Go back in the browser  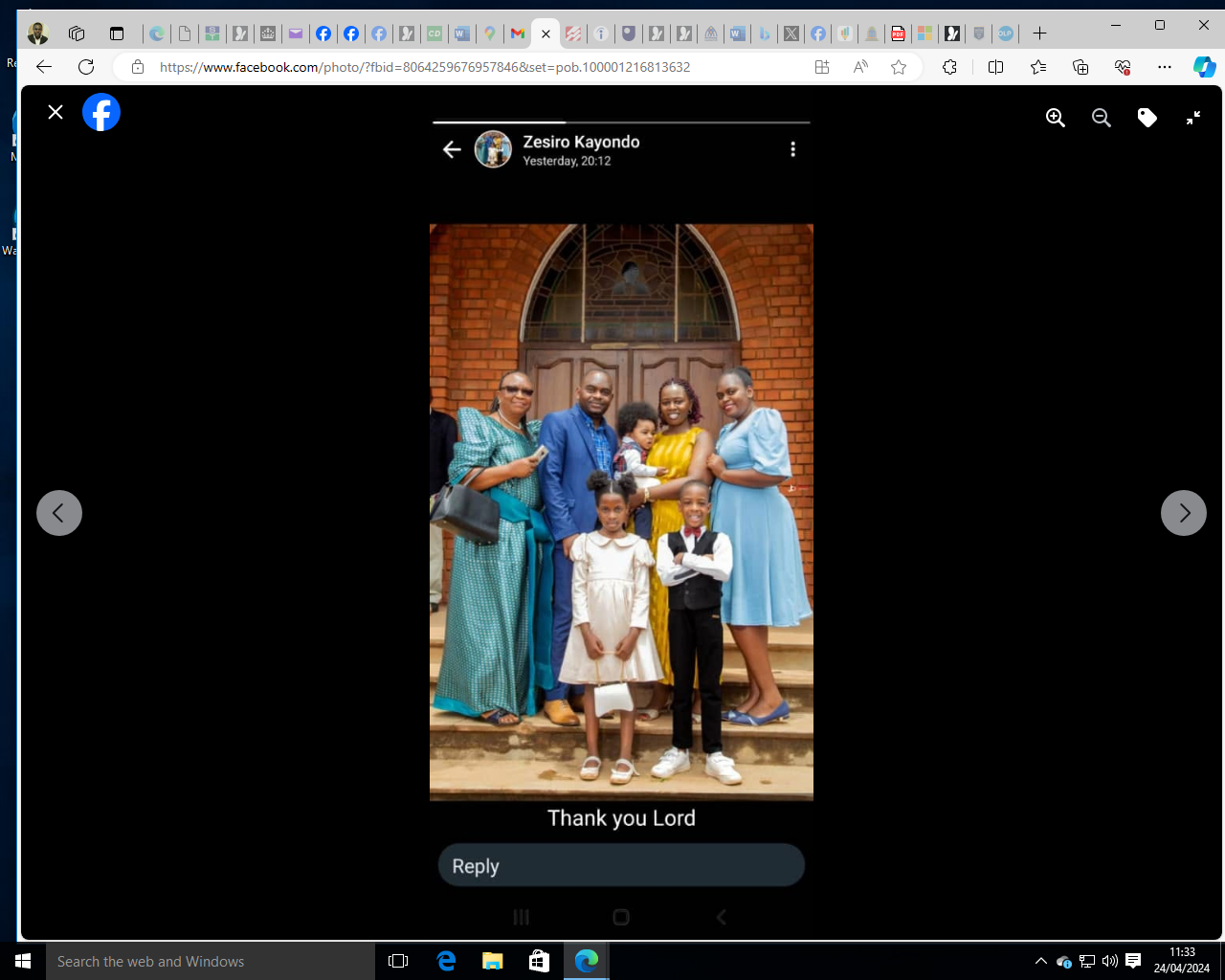pos(44,67)
